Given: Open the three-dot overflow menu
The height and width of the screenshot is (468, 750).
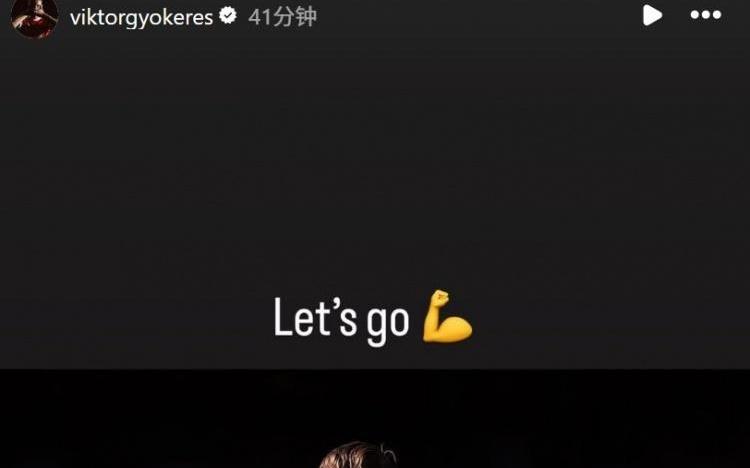Looking at the screenshot, I should tap(706, 16).
